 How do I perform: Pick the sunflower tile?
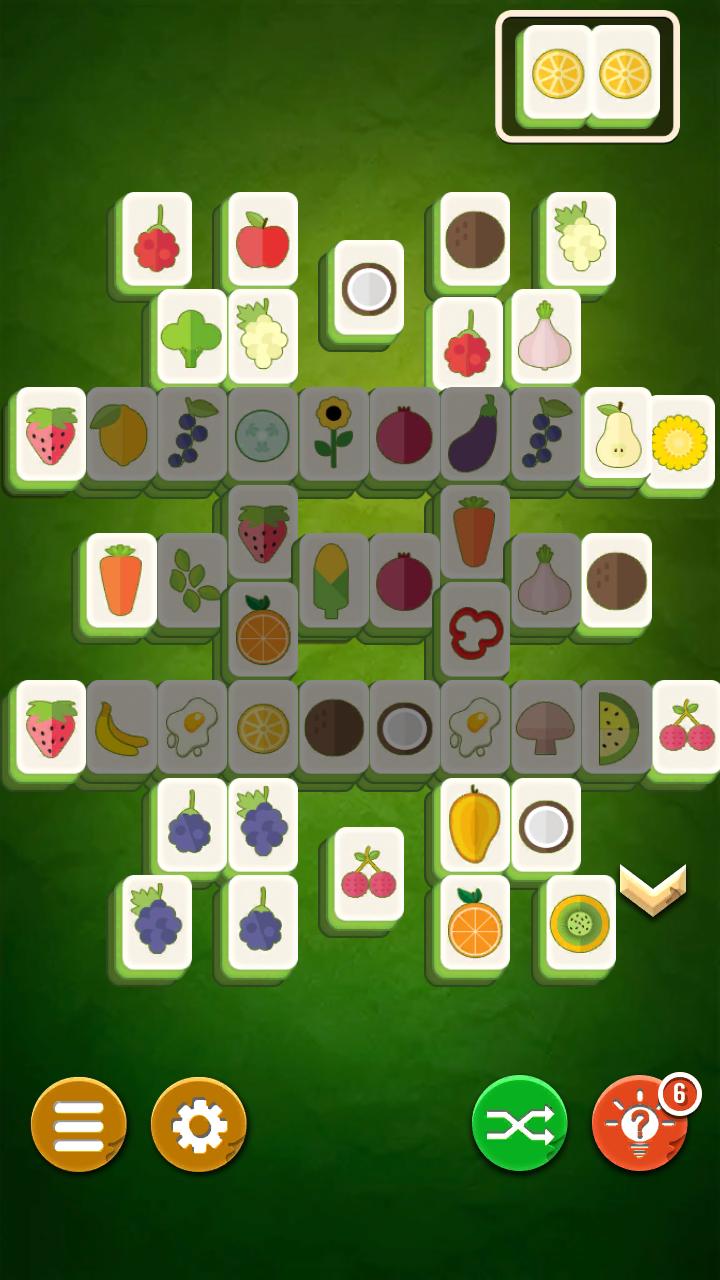point(333,435)
